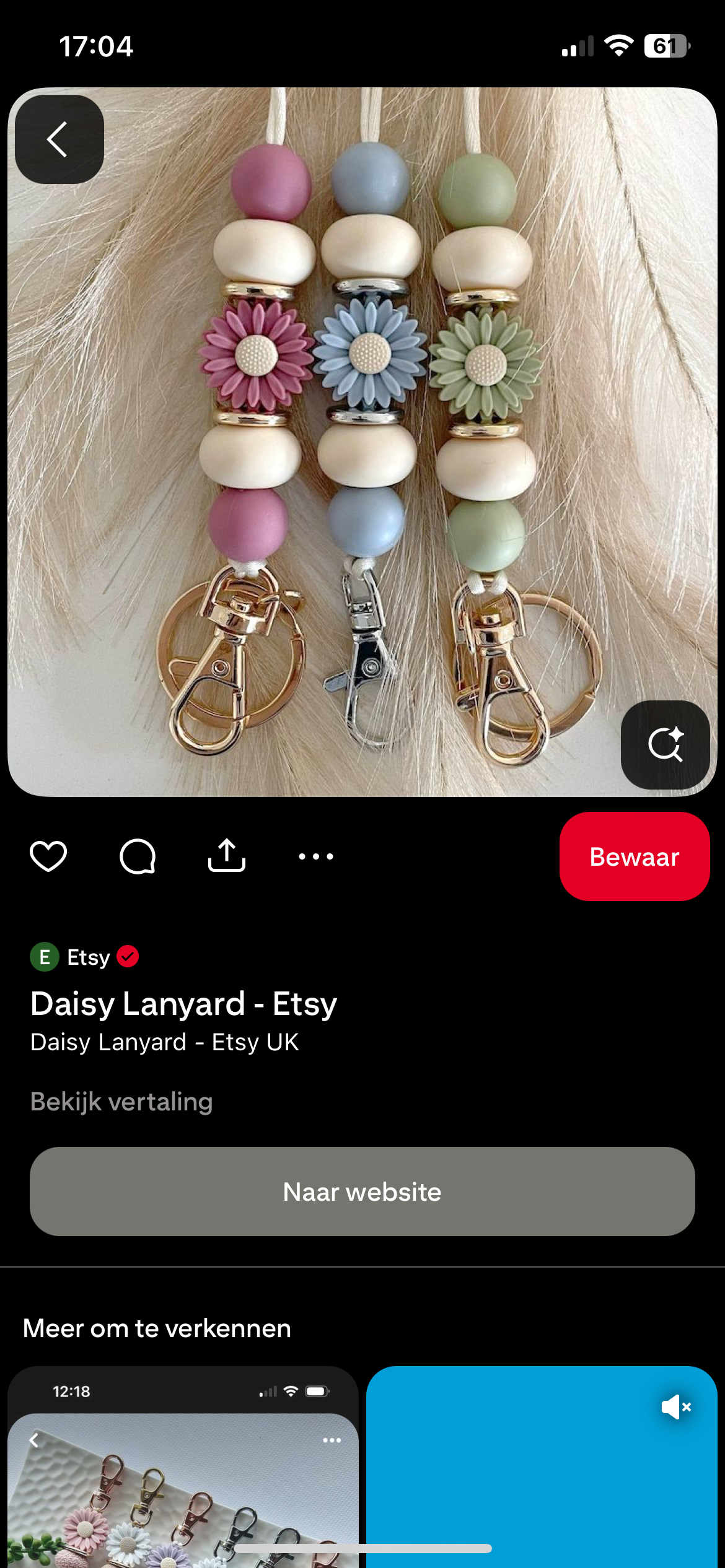The image size is (725, 1568).
Task: Tap Bekijk vertaling to translate
Action: pyautogui.click(x=121, y=1102)
